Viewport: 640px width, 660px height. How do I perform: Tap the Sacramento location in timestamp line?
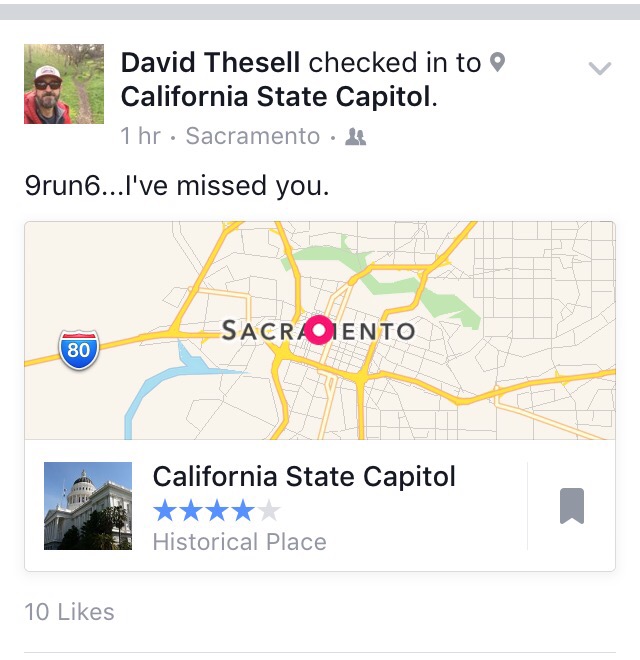coord(252,136)
